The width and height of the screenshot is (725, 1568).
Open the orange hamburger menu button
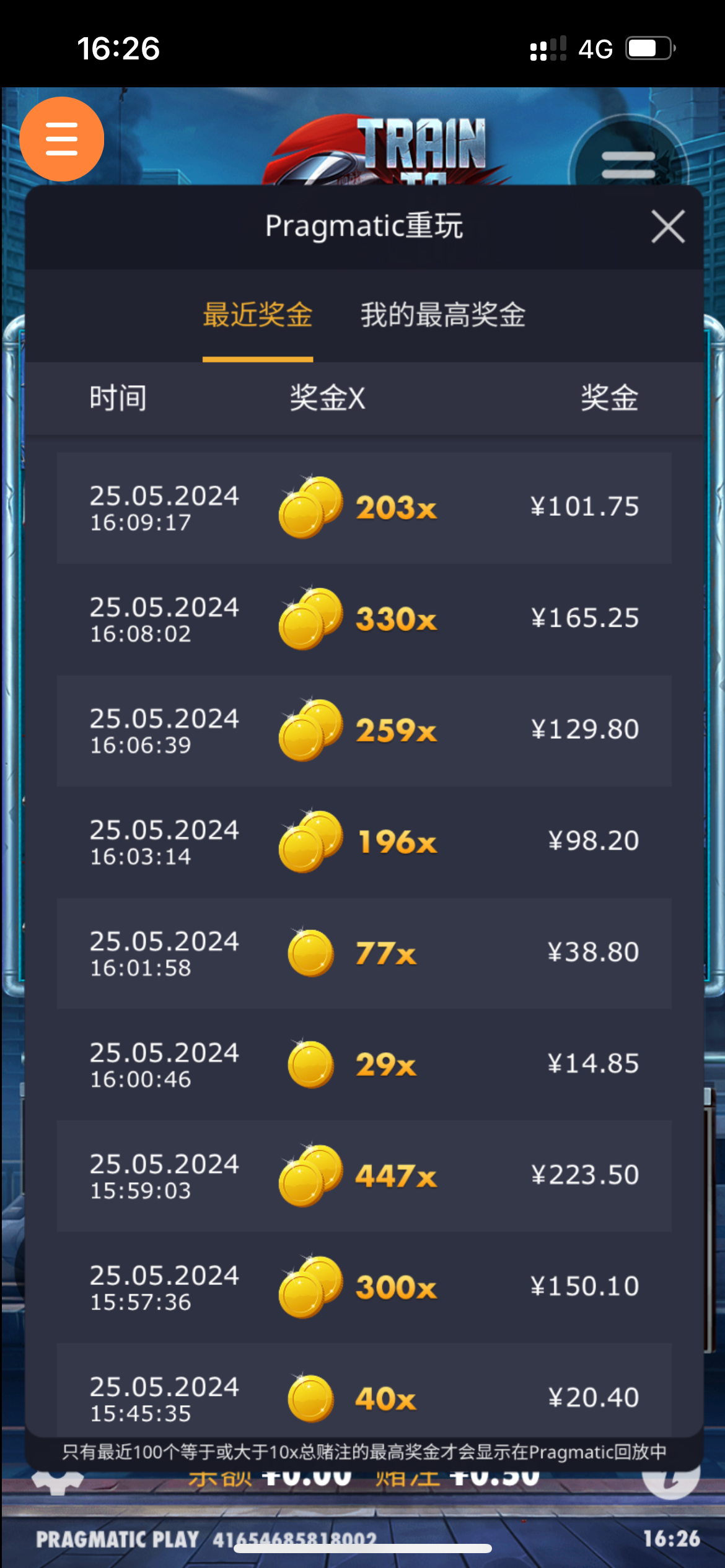pyautogui.click(x=62, y=139)
